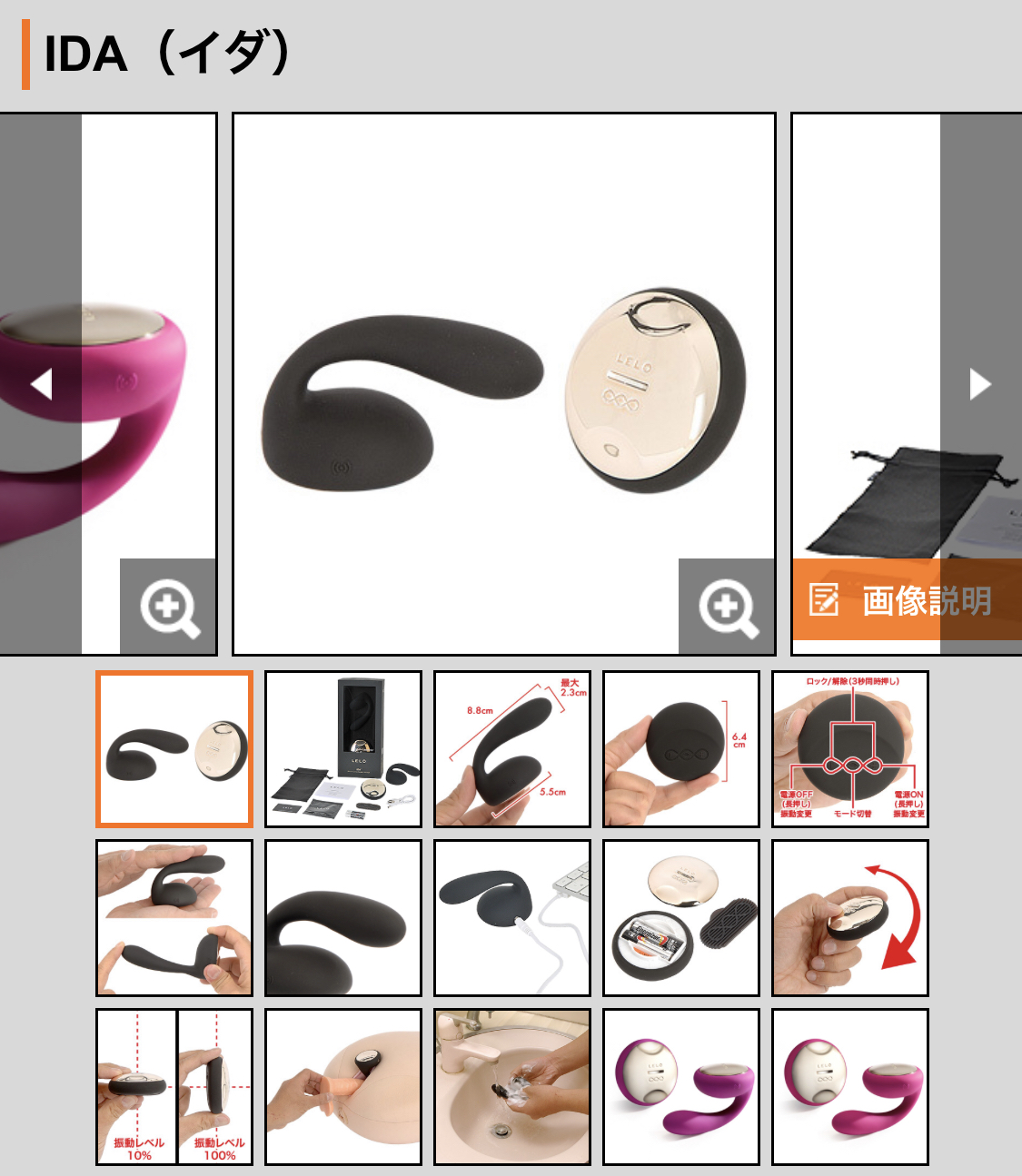This screenshot has width=1022, height=1176.
Task: Select the sink washing thumbnail
Action: (512, 1087)
